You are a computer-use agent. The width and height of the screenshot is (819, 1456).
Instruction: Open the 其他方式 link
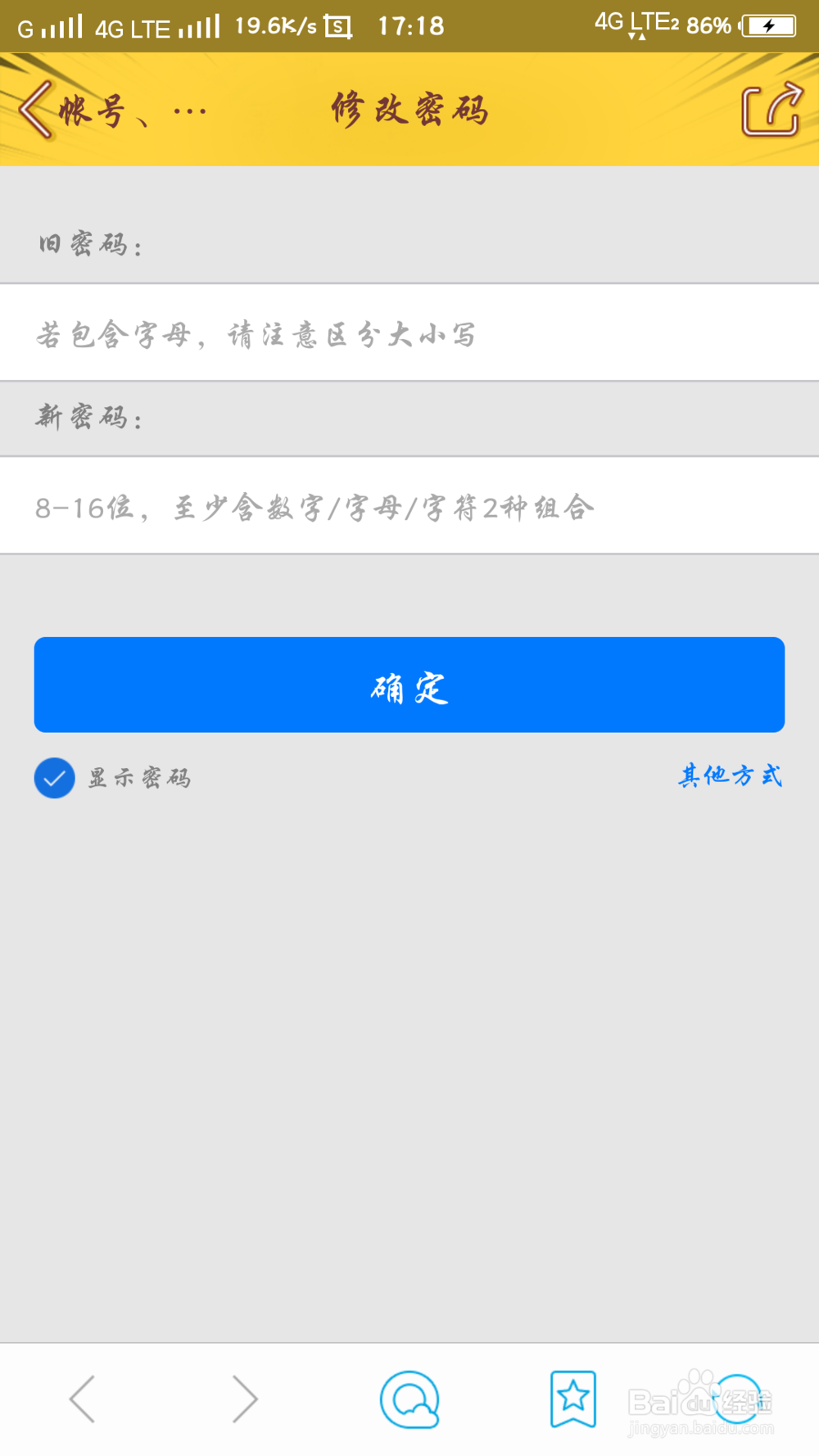(x=730, y=776)
